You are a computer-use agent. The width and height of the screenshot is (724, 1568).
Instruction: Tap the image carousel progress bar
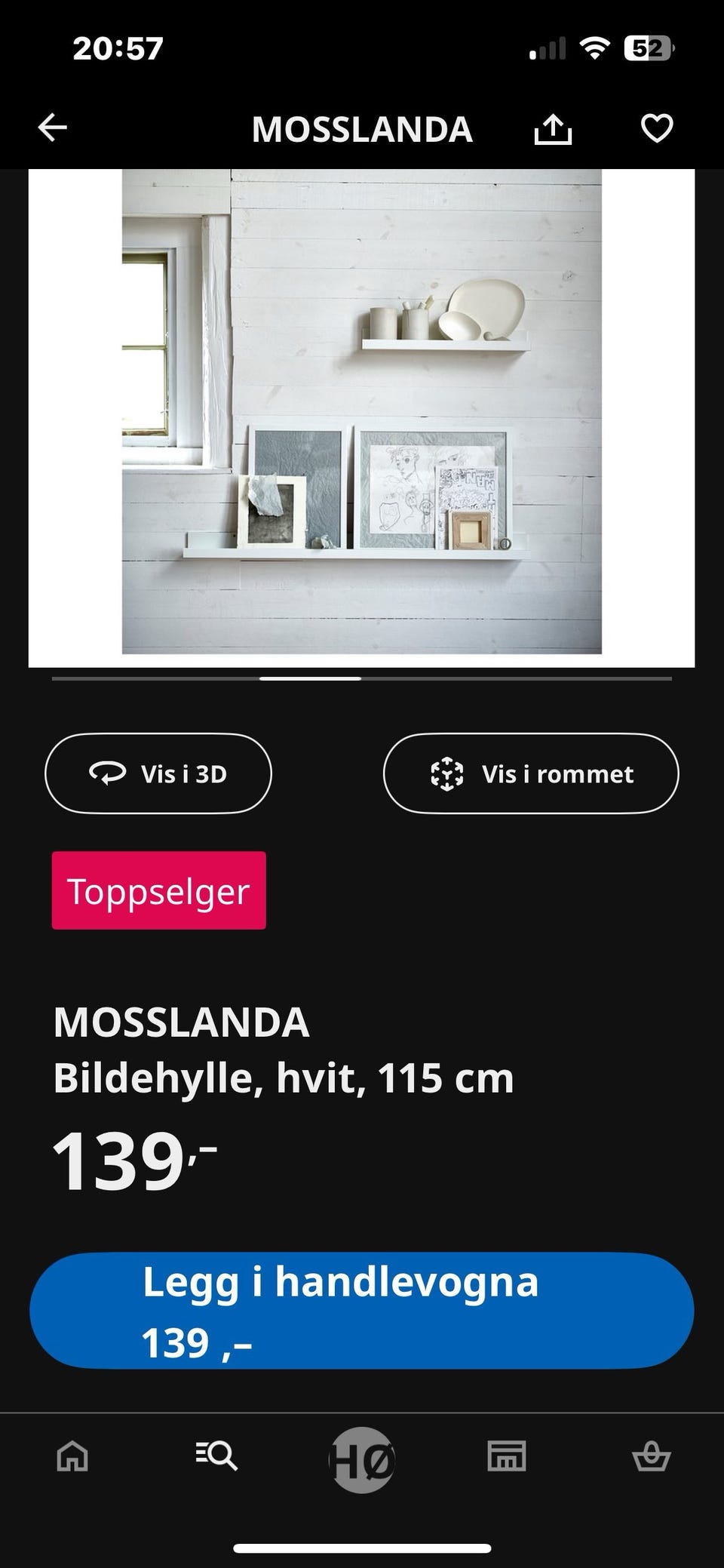(362, 679)
